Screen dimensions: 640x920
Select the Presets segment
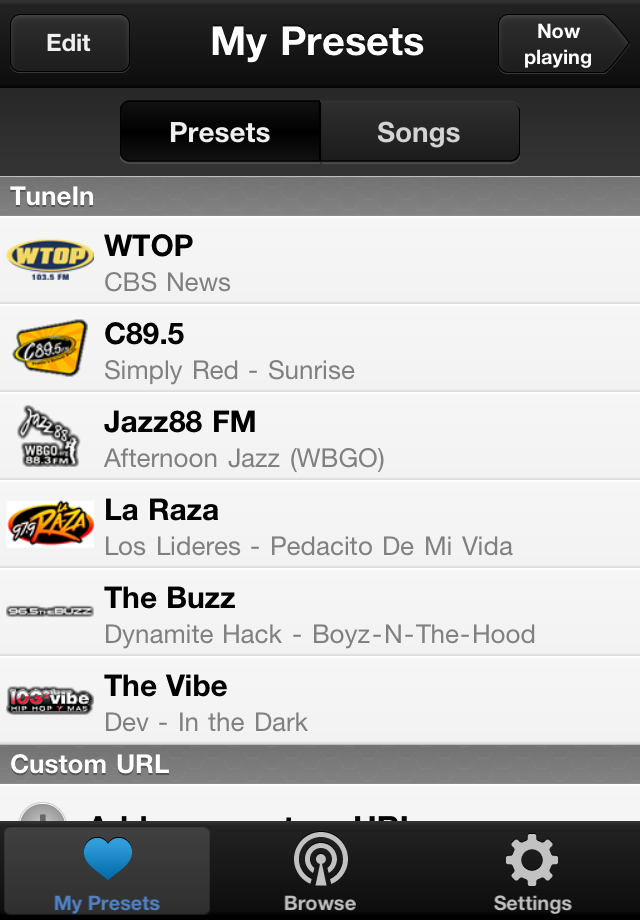tap(220, 132)
